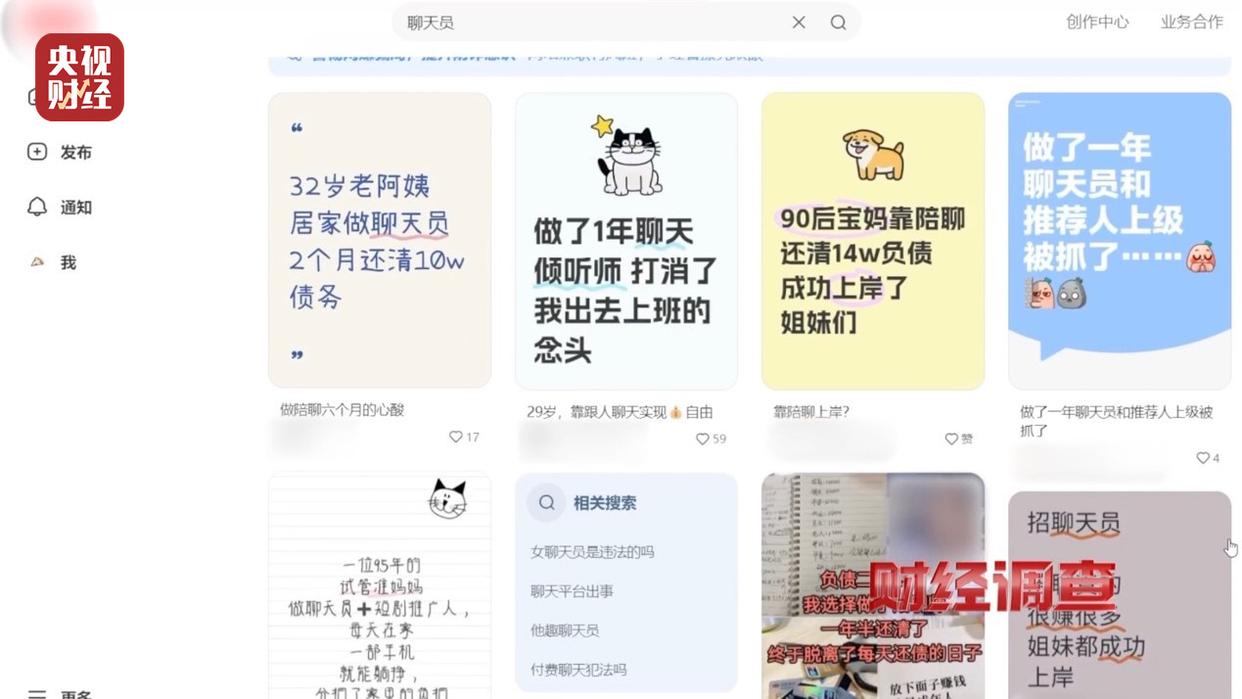The height and width of the screenshot is (699, 1242).
Task: Select related search 聊天平台出事
Action: (x=572, y=591)
